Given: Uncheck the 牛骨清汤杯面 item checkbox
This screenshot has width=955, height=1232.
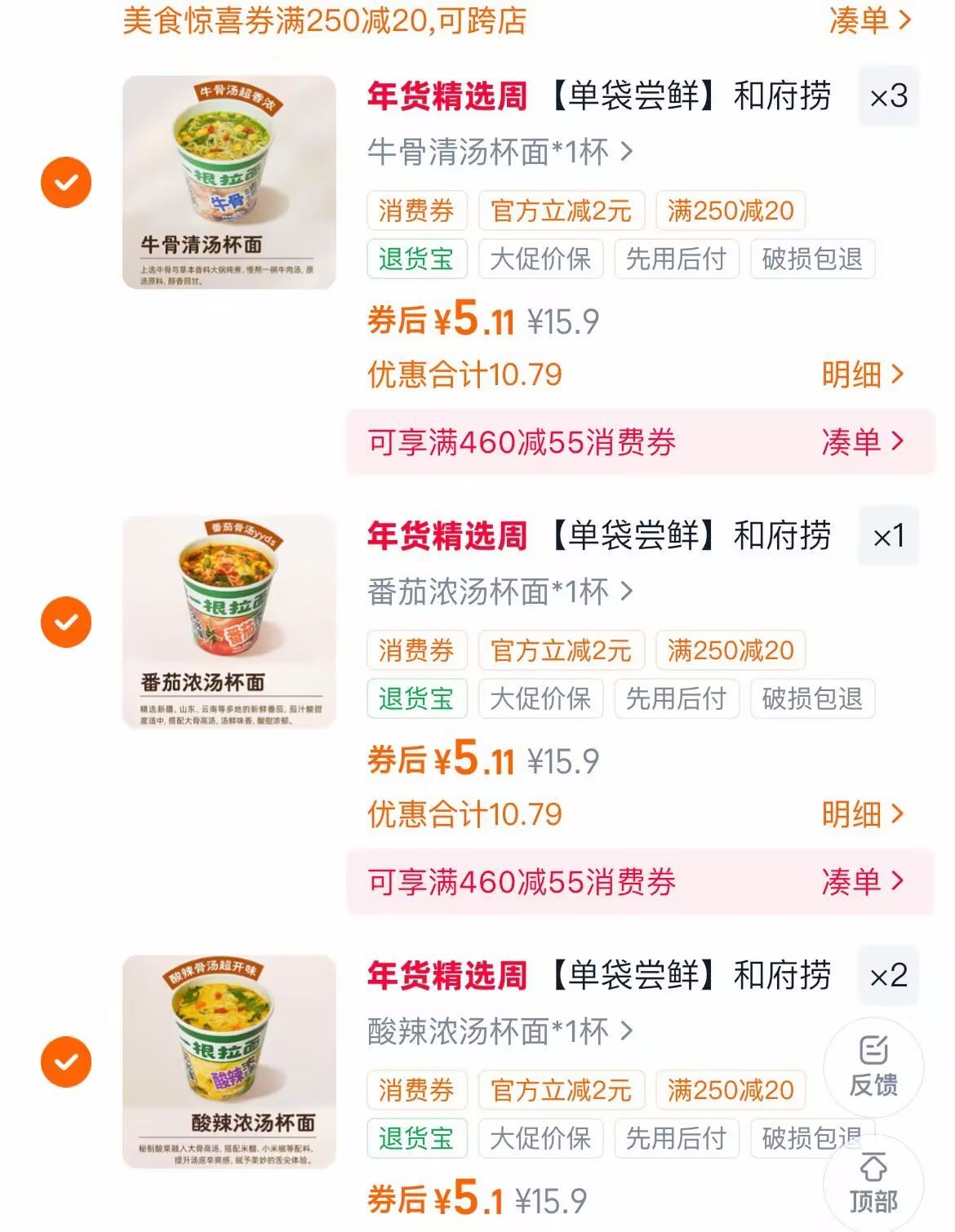Looking at the screenshot, I should tap(66, 182).
